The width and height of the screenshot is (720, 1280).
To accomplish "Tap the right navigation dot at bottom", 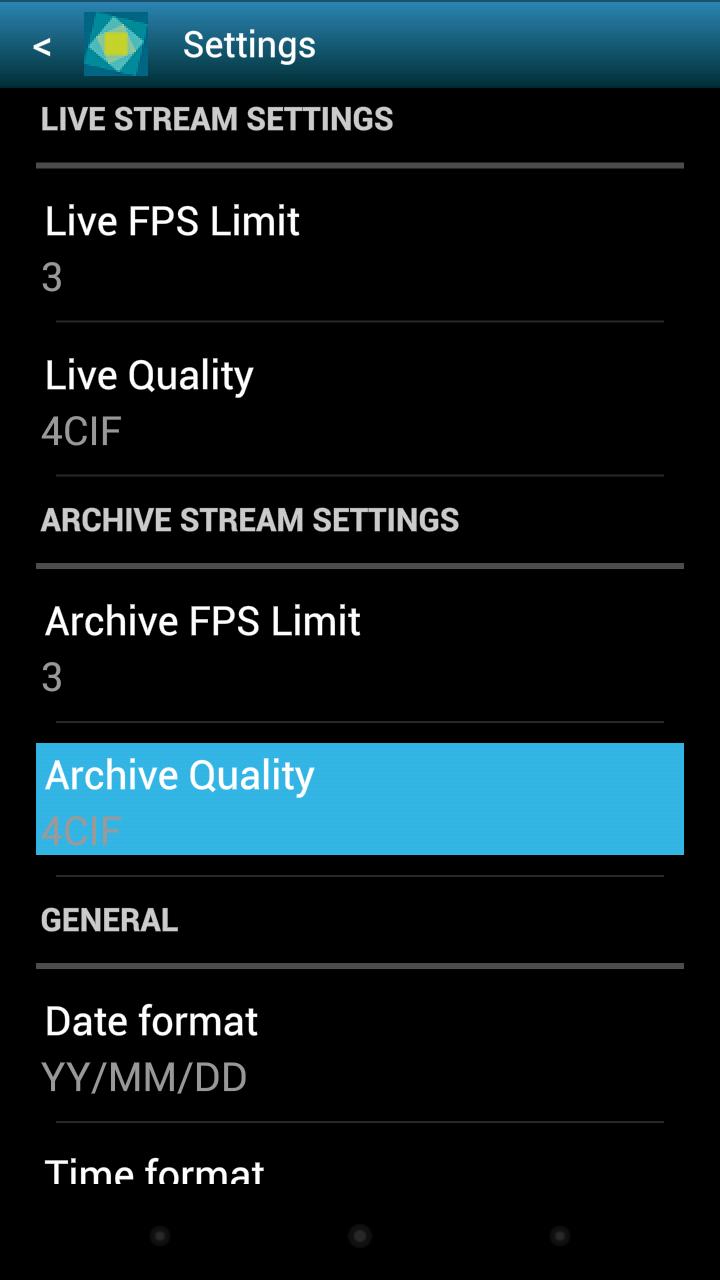I will click(x=560, y=1236).
